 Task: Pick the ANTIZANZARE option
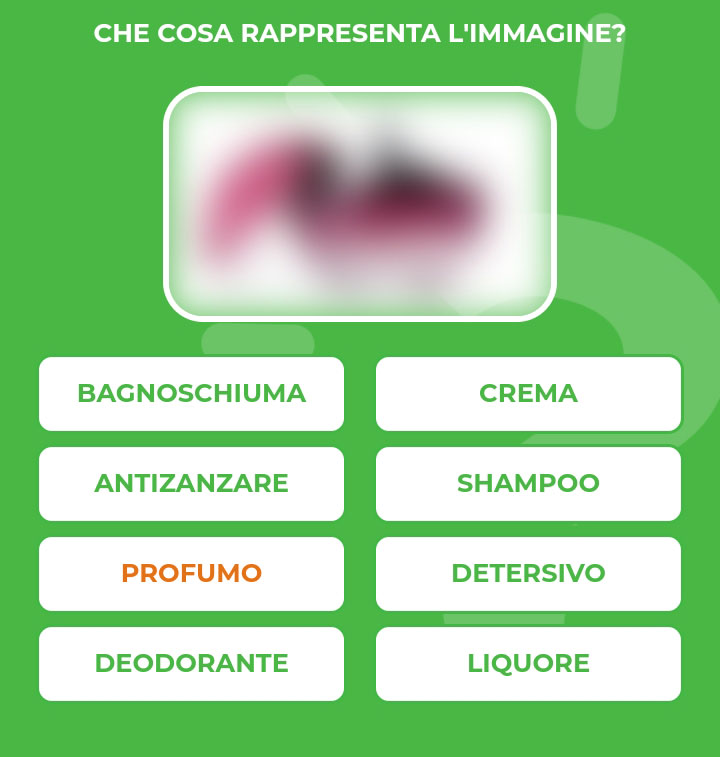[x=191, y=484]
